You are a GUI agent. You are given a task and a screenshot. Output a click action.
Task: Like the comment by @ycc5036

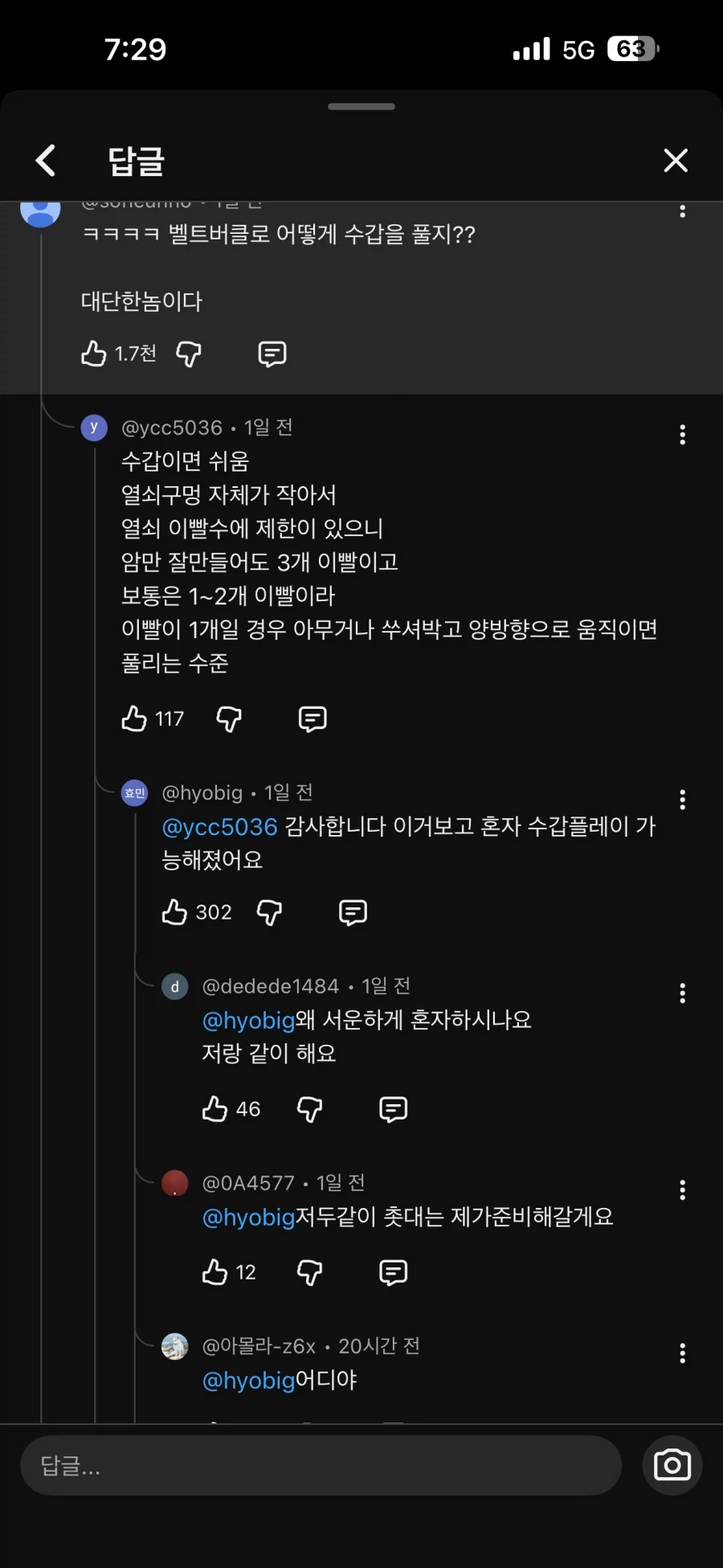(135, 718)
